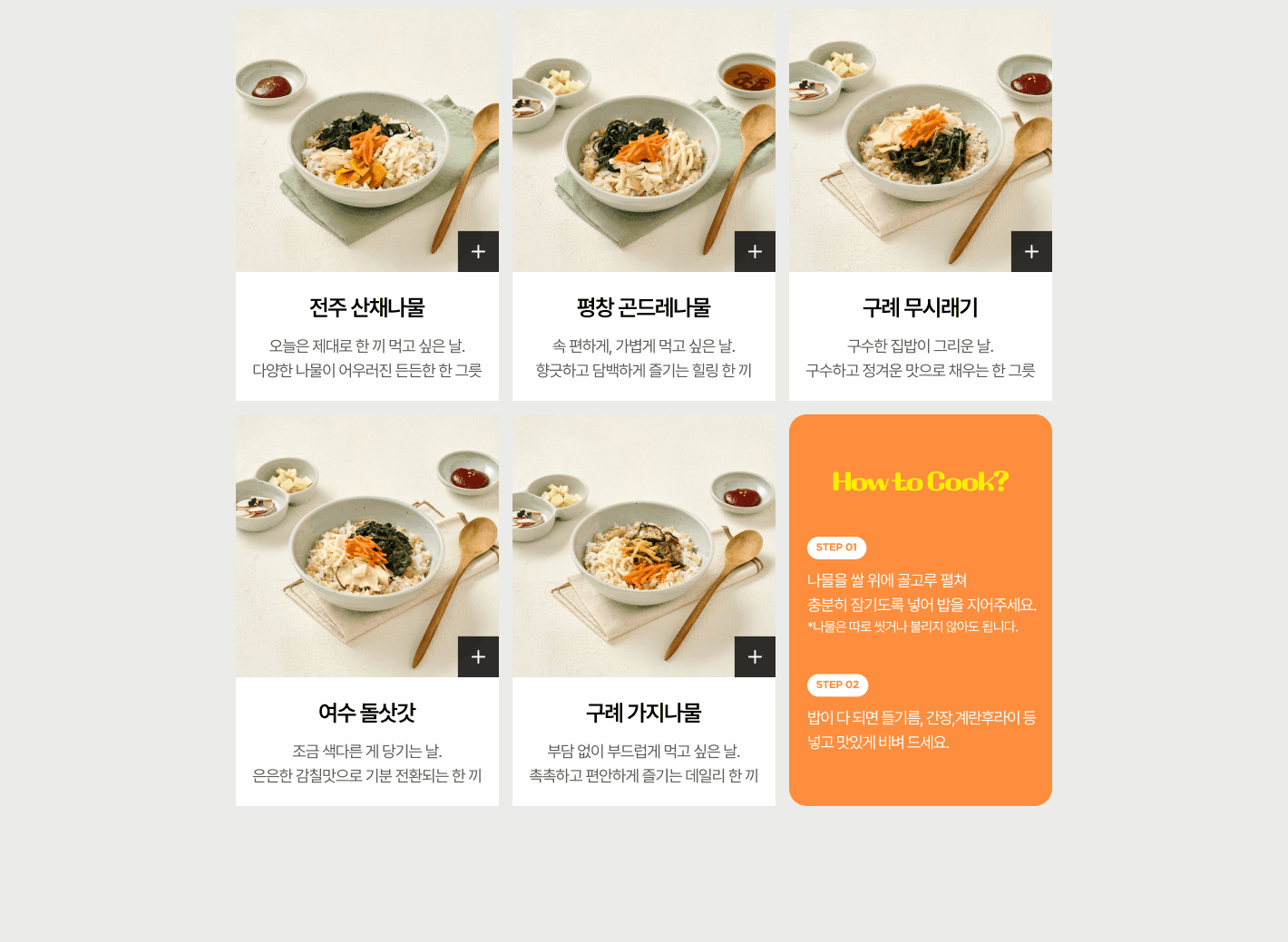This screenshot has height=942, width=1288.
Task: View the 평창 곤드레나물 card
Action: click(643, 308)
